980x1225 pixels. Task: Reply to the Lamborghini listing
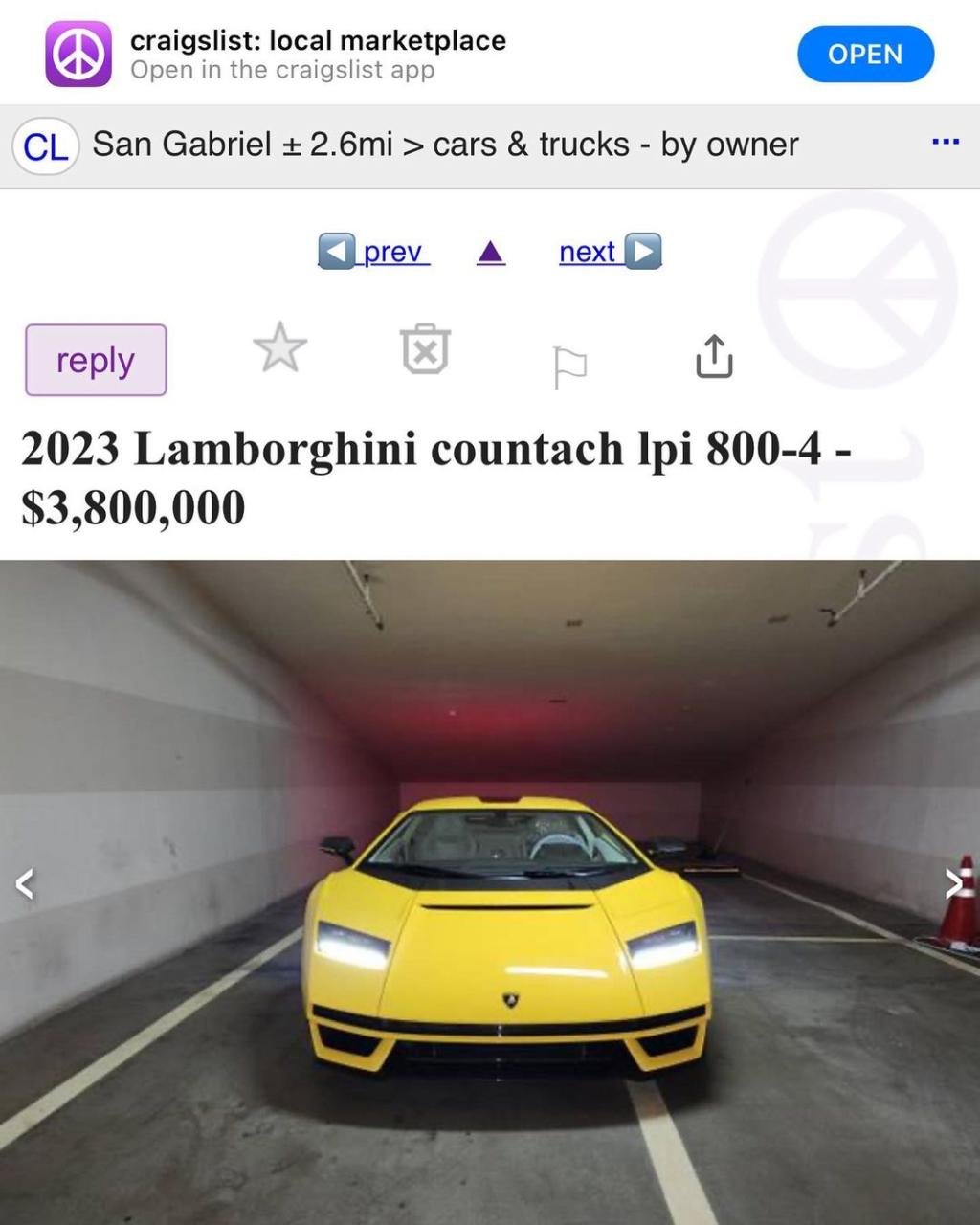pos(96,360)
